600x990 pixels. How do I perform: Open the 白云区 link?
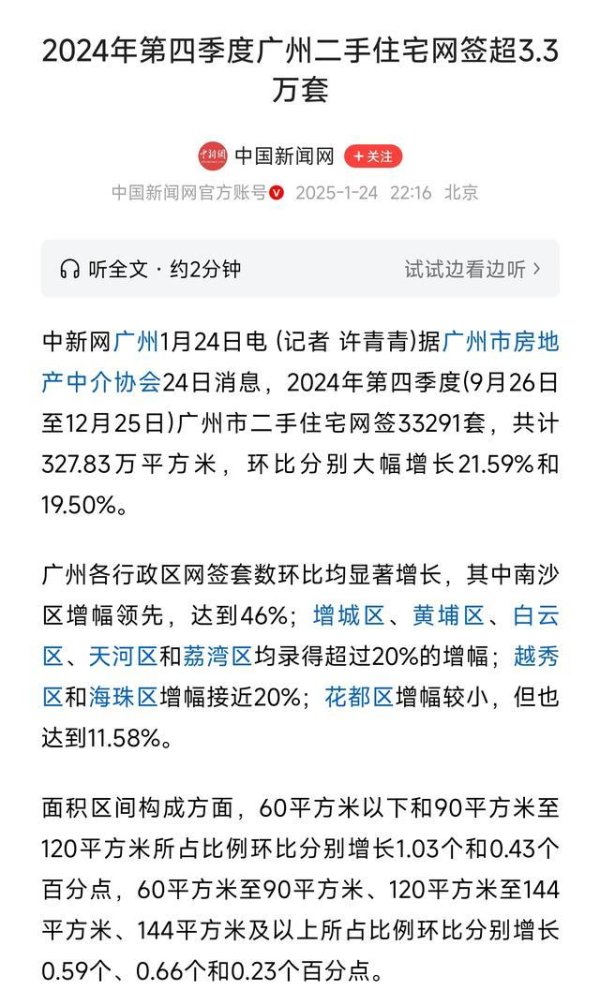pos(536,616)
